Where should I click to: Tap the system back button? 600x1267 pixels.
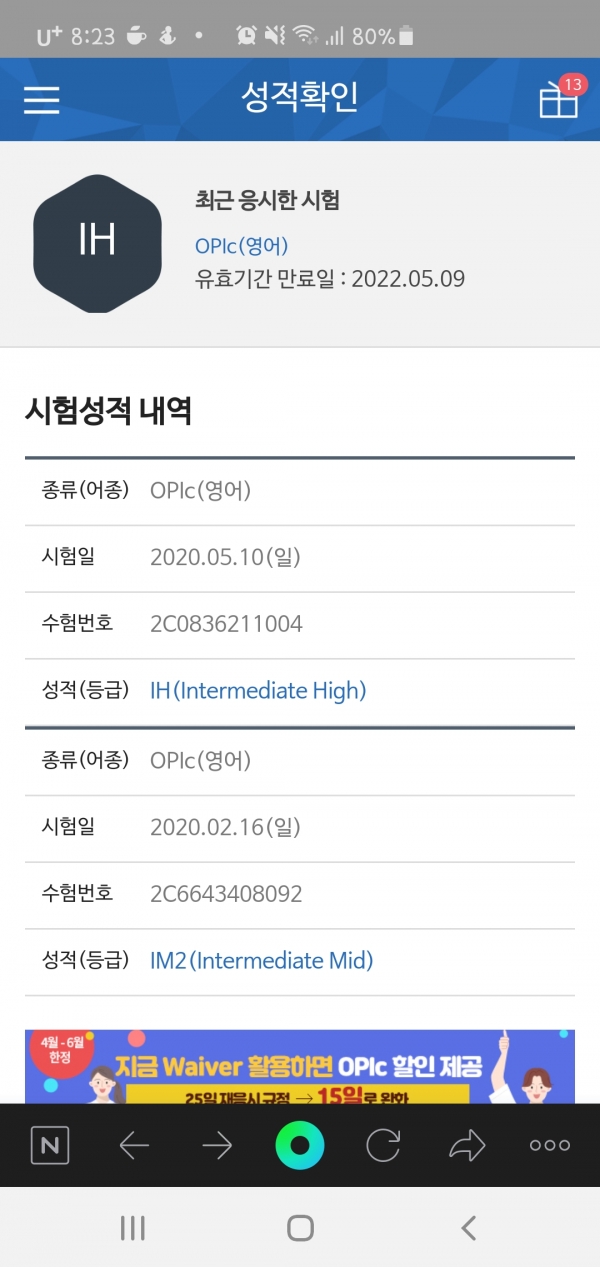pyautogui.click(x=468, y=1228)
